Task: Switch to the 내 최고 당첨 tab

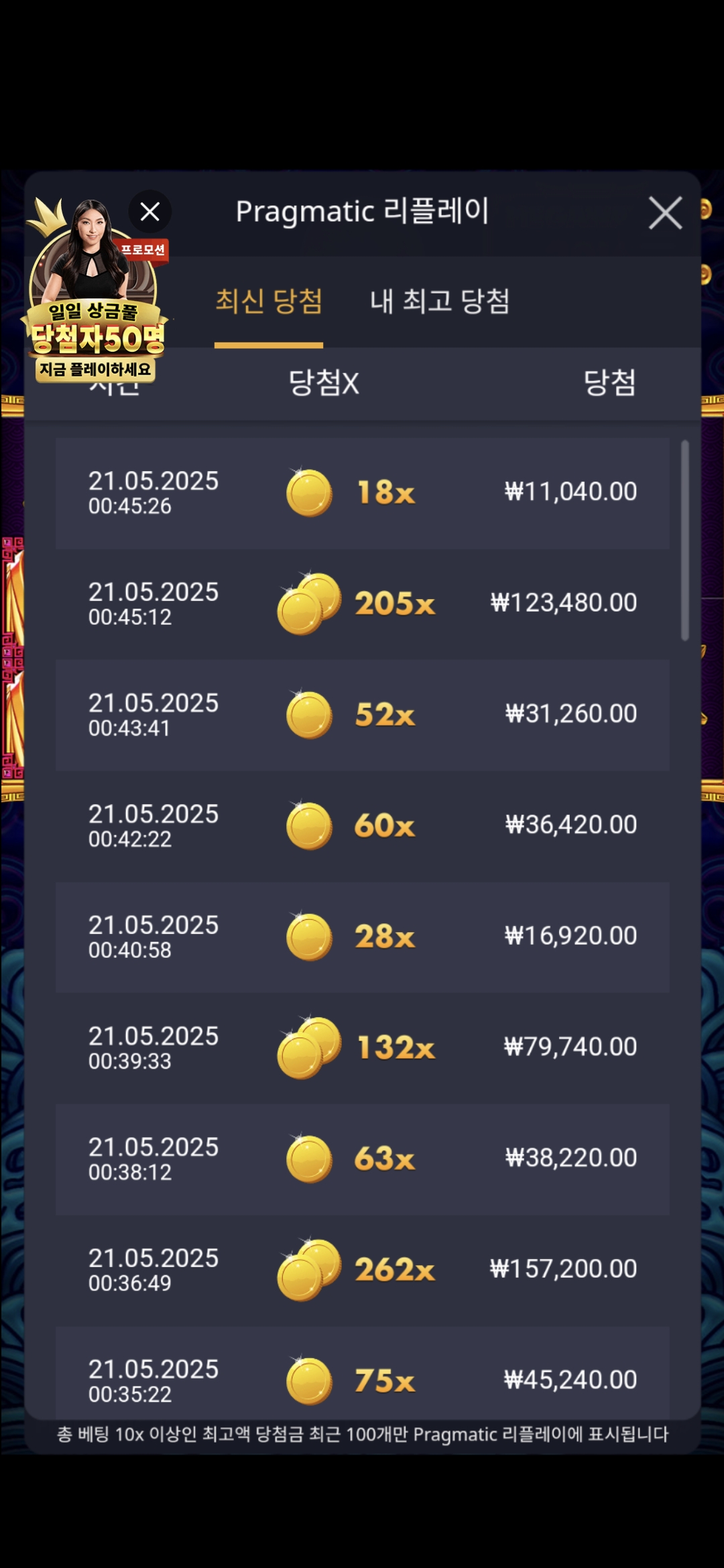Action: click(440, 302)
